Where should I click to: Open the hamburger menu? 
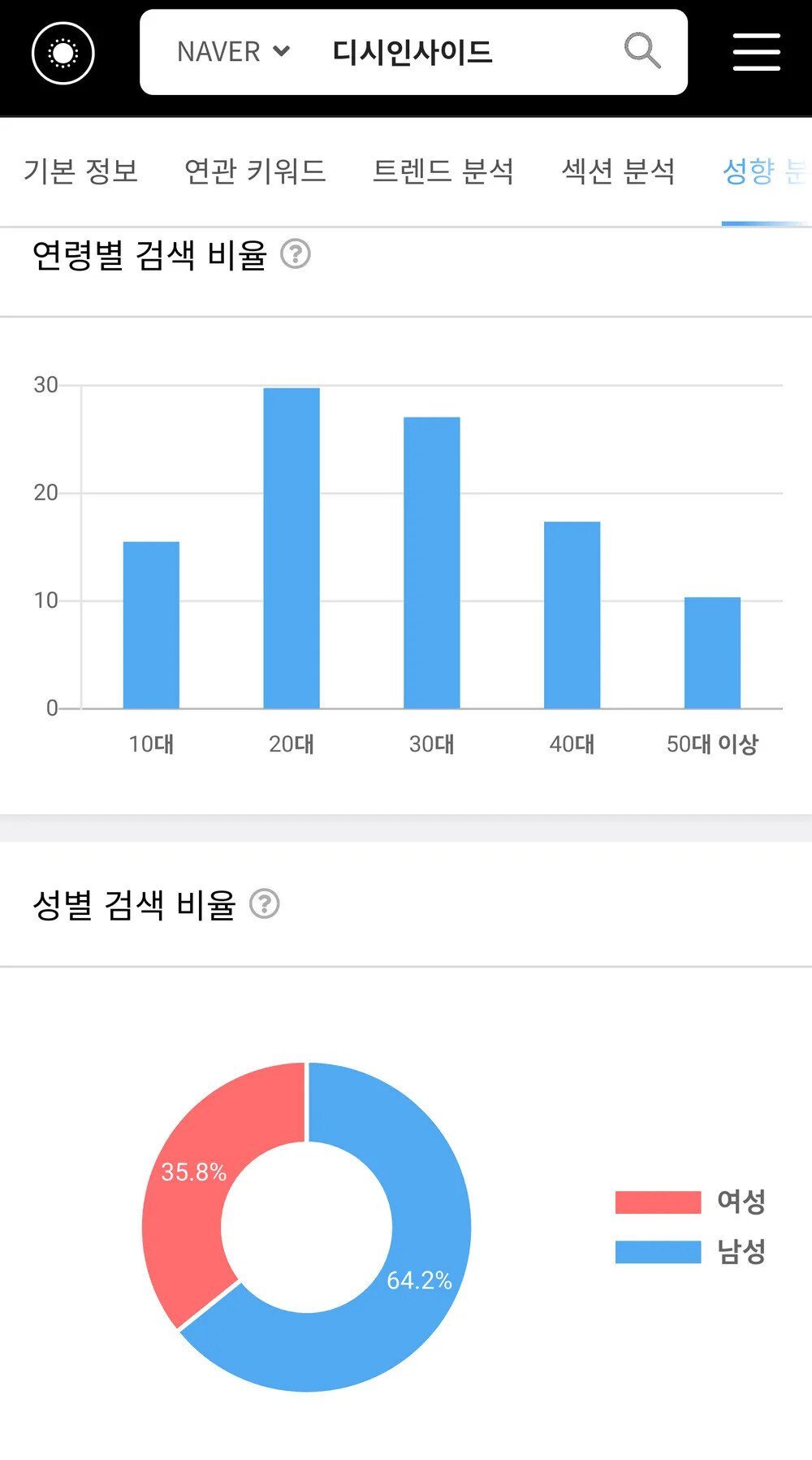756,53
